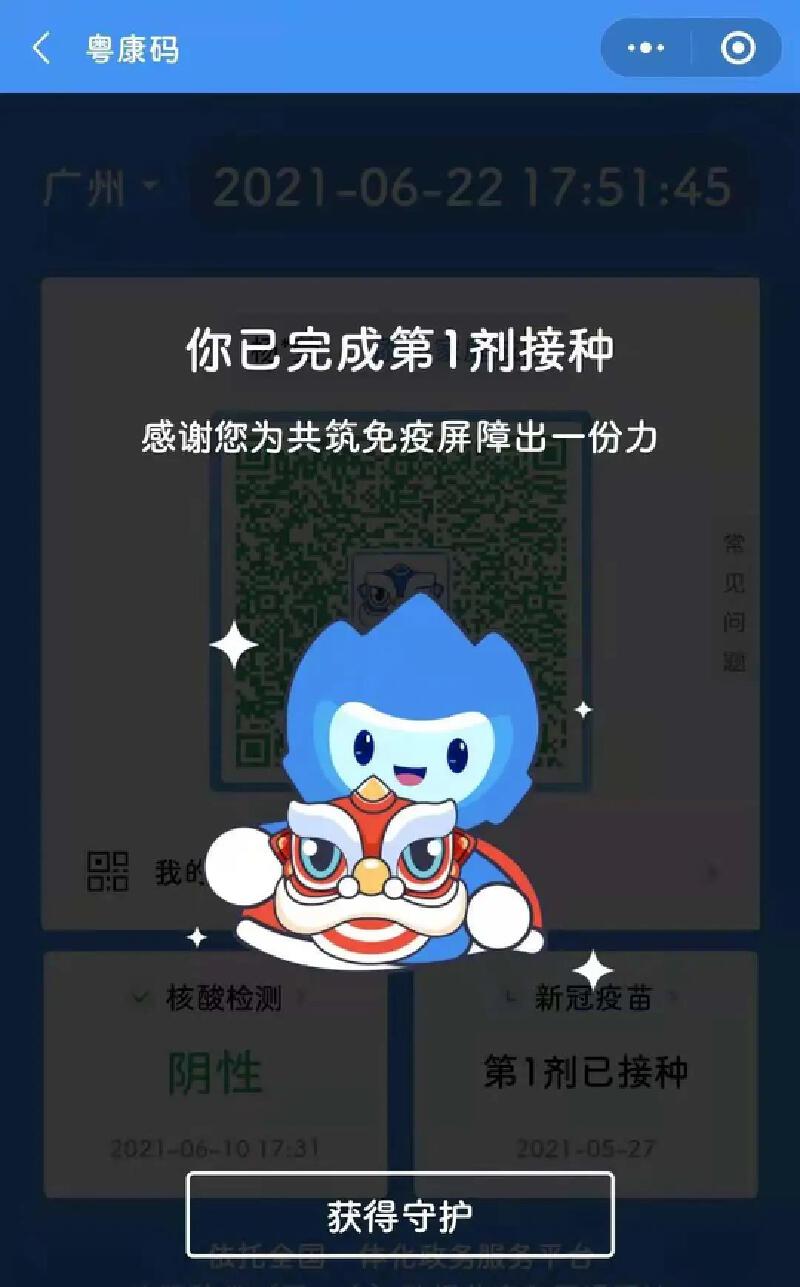Tap the 获得守护 button

[x=400, y=1215]
